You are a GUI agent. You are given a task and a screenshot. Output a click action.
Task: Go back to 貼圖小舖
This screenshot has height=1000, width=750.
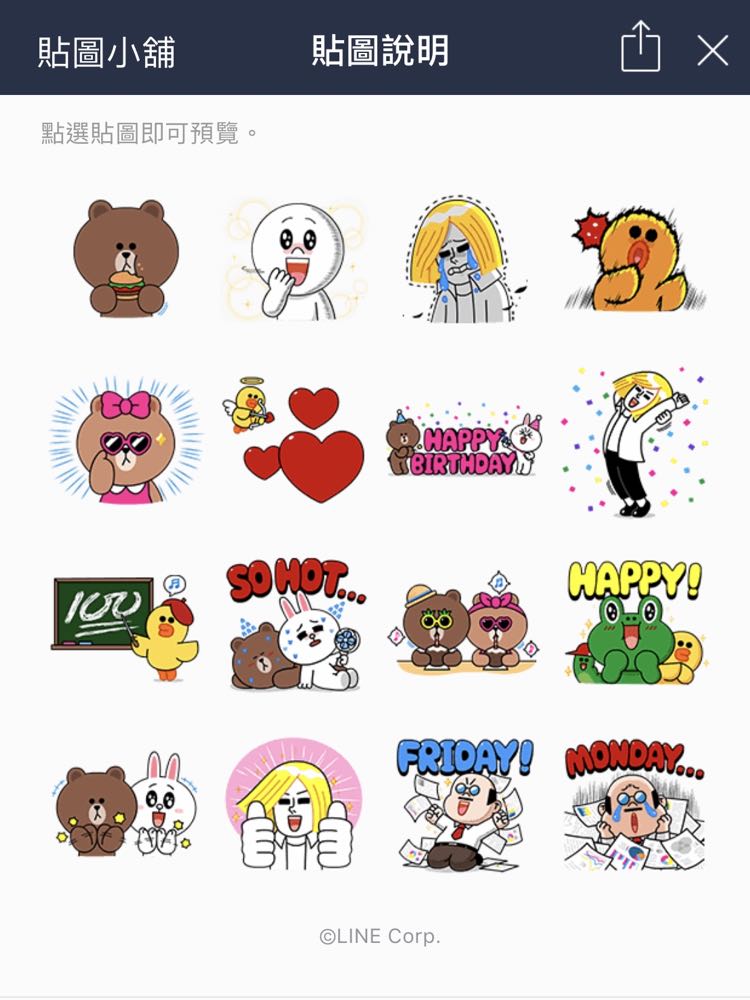click(x=106, y=52)
